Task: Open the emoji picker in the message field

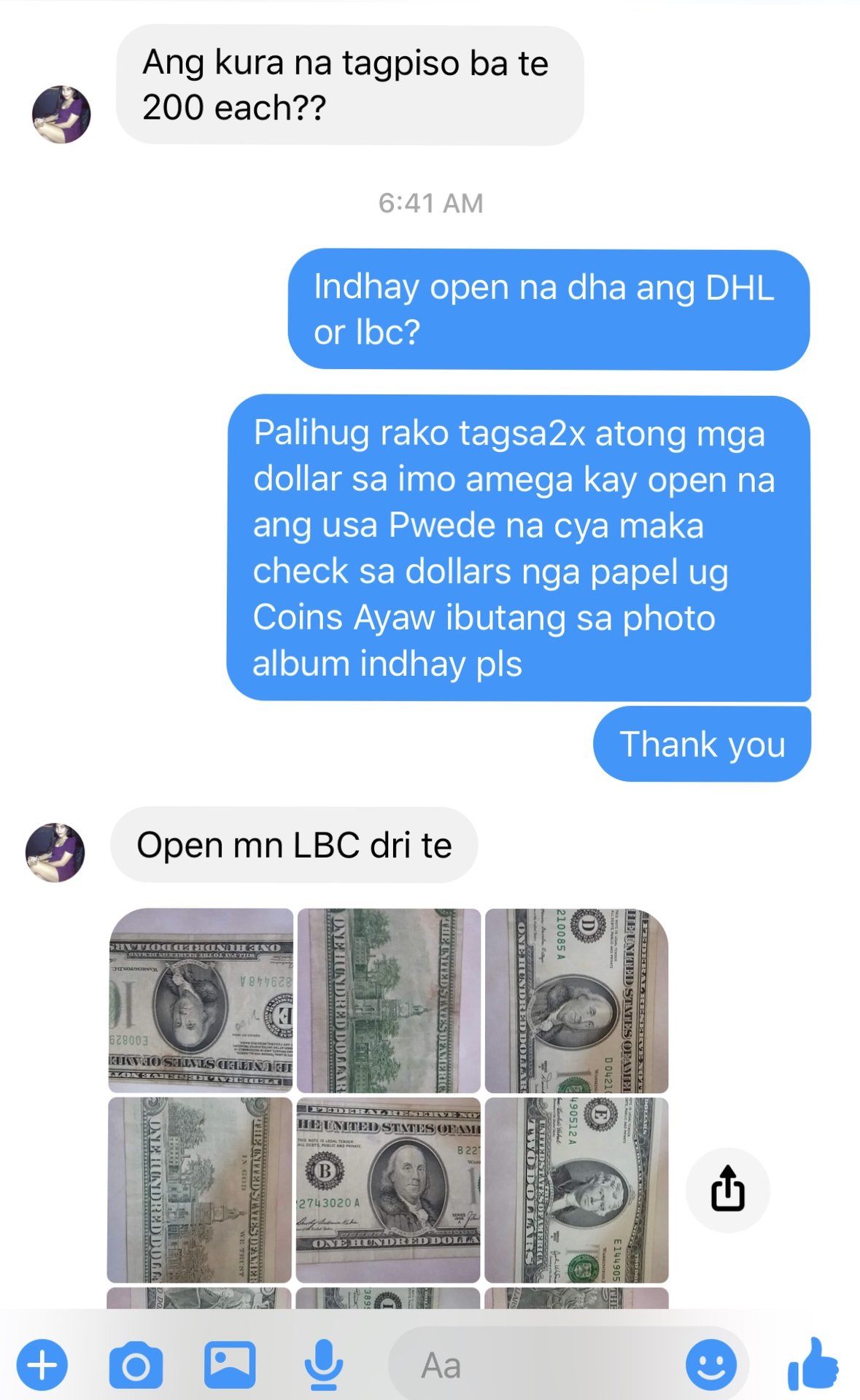Action: [x=710, y=1365]
